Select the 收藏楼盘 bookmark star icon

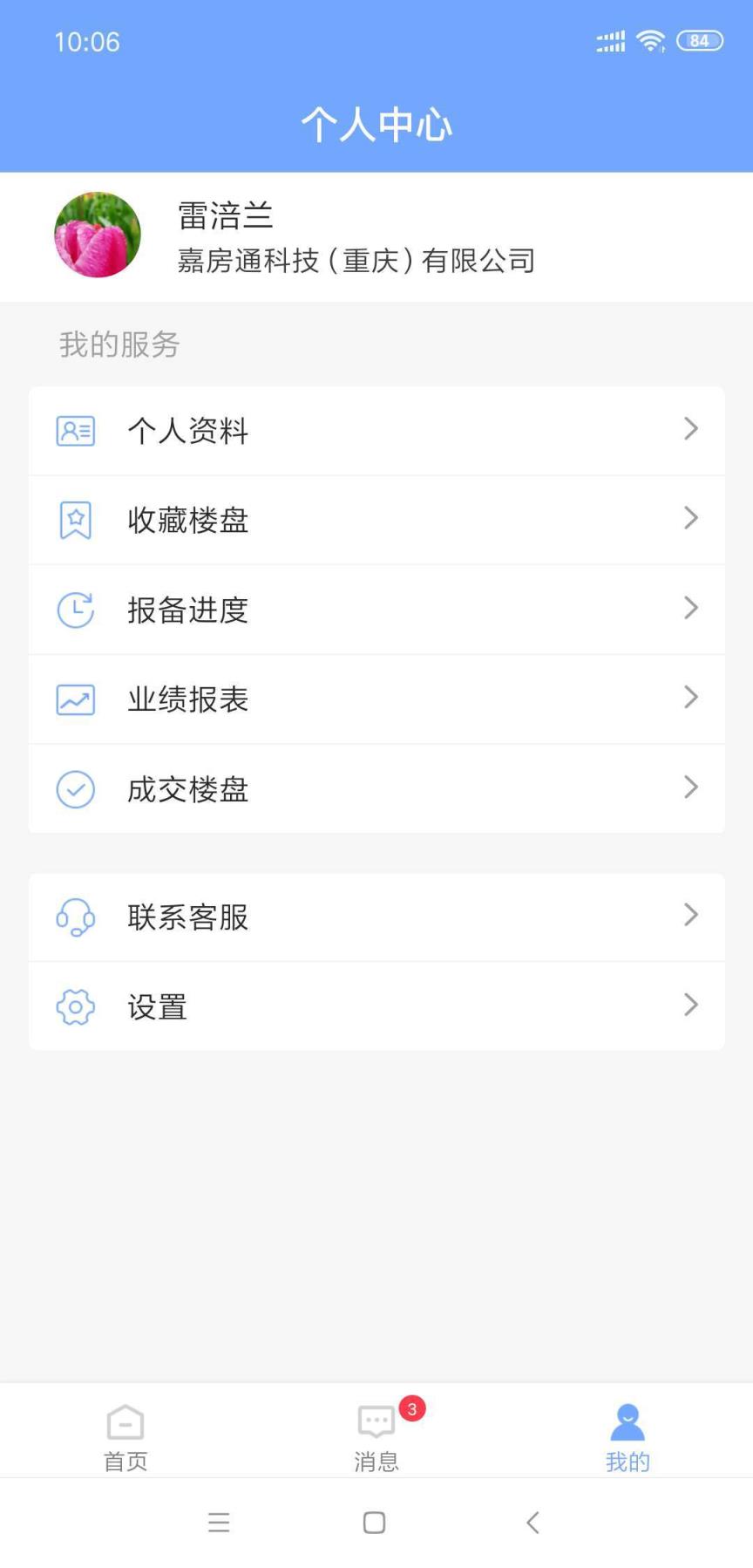[75, 520]
